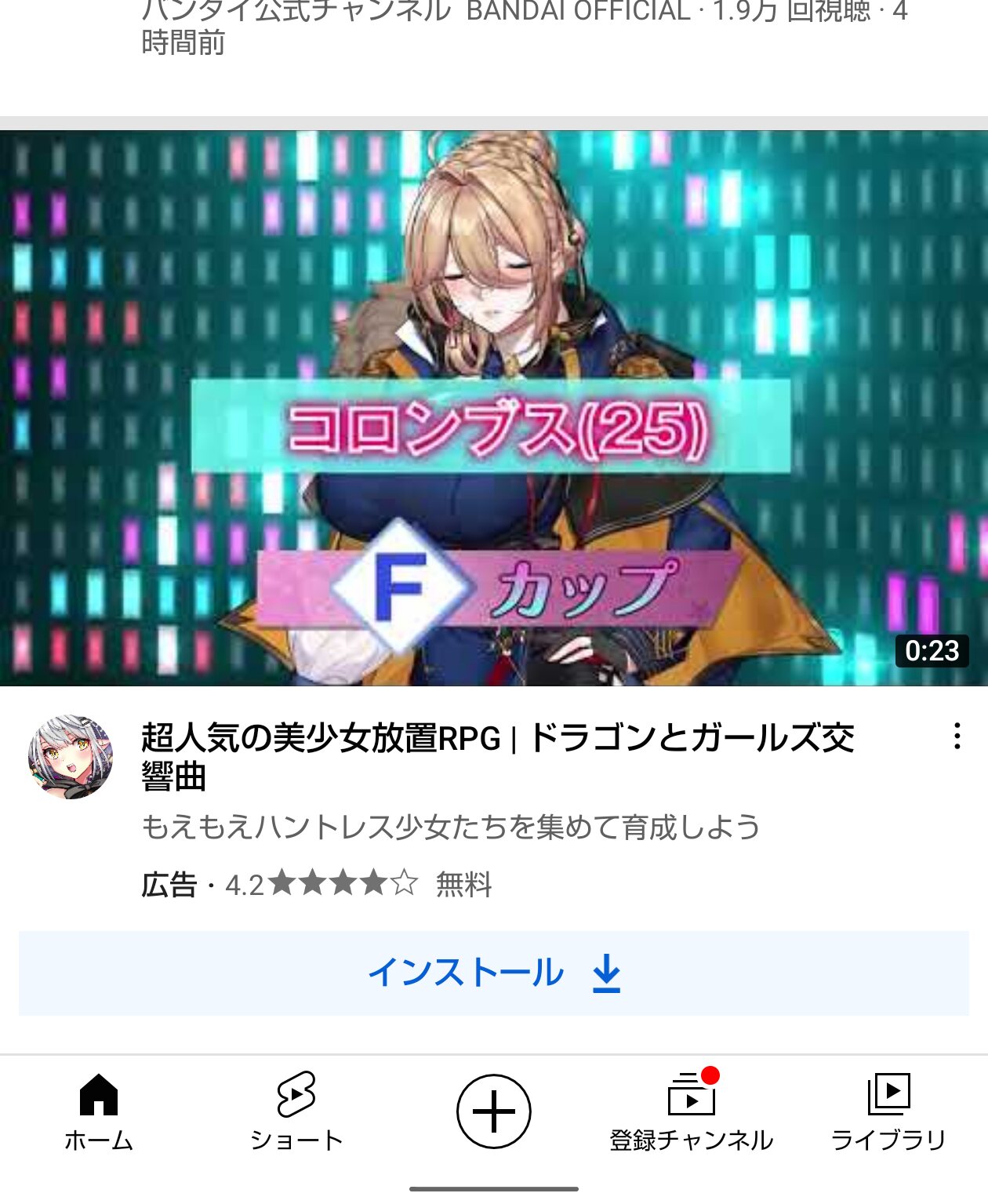Screen dimensions: 988x1204
Task: Open the advertiser's round avatar
Action: click(x=71, y=757)
